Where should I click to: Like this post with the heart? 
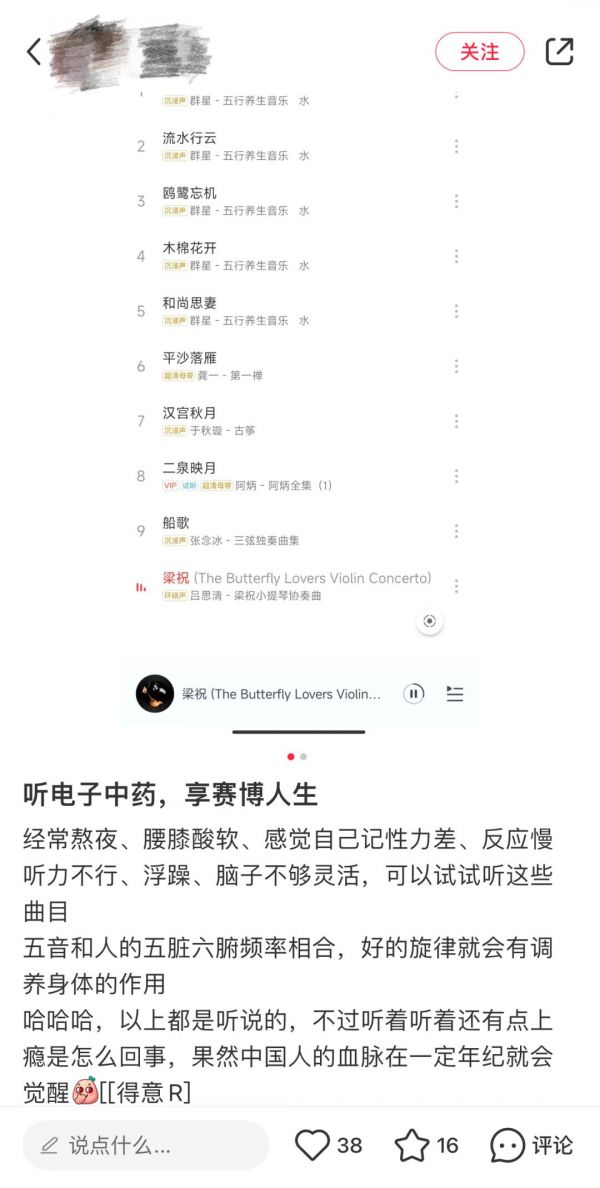pos(313,1145)
